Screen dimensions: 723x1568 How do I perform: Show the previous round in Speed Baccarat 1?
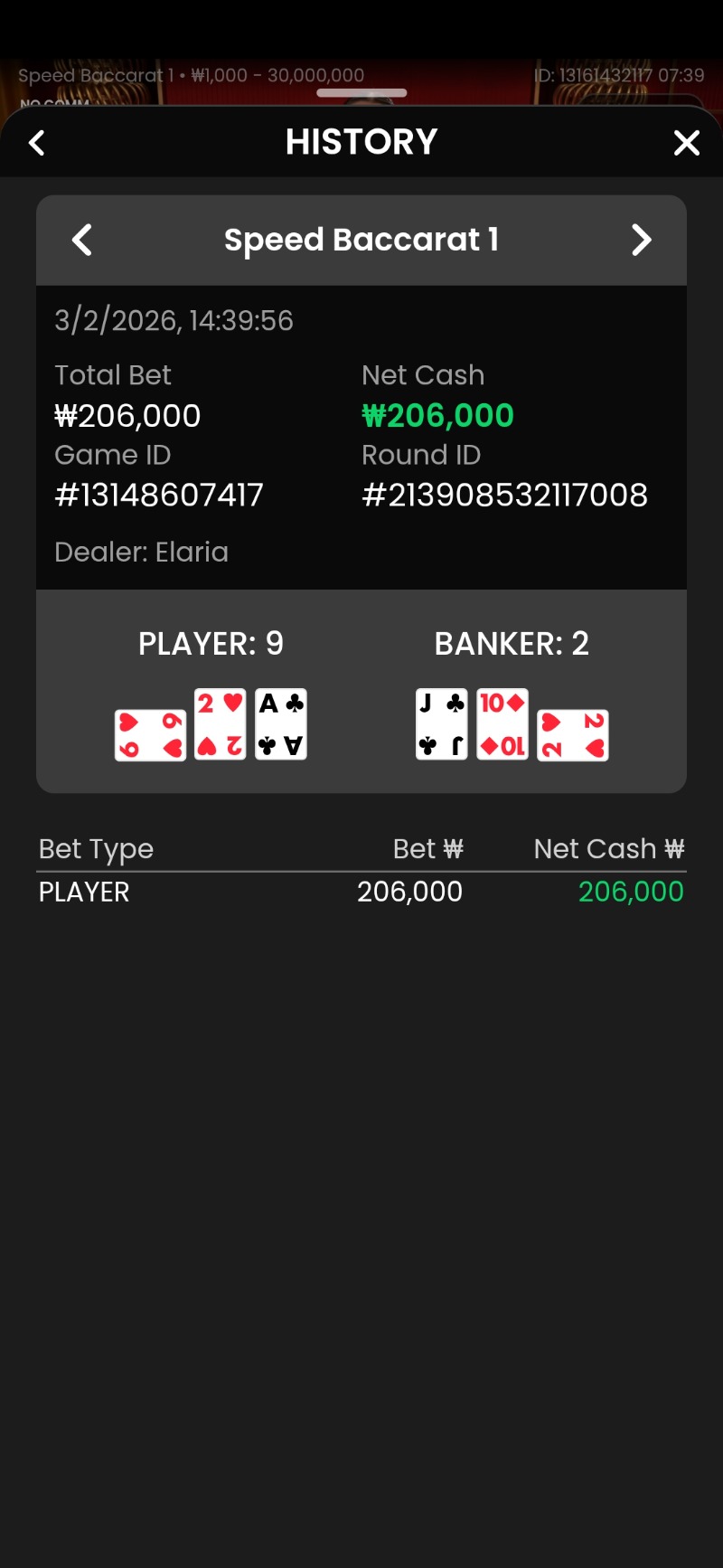[82, 241]
